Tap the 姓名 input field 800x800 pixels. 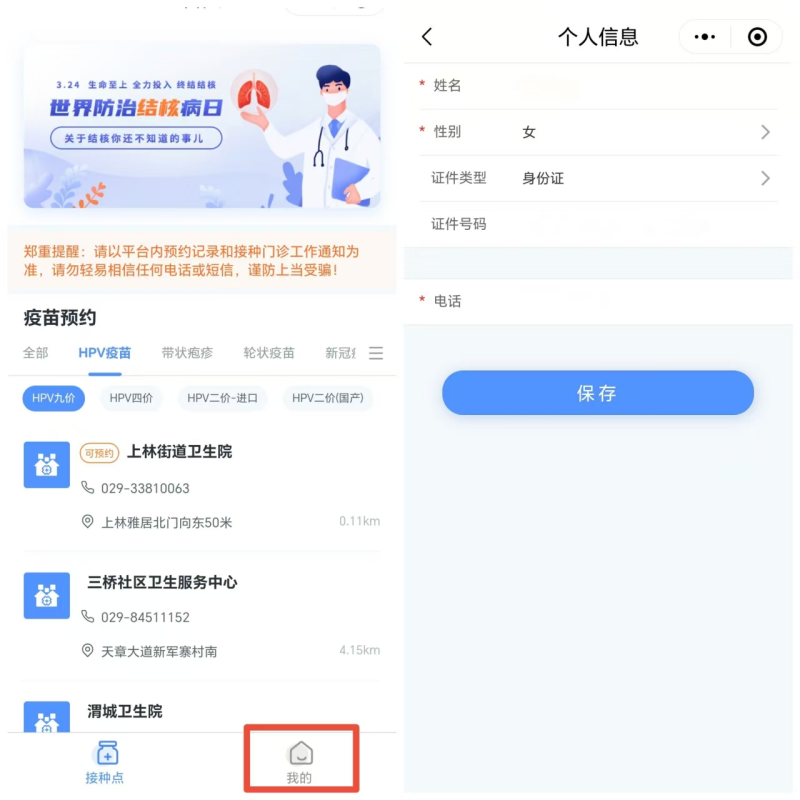(x=640, y=86)
